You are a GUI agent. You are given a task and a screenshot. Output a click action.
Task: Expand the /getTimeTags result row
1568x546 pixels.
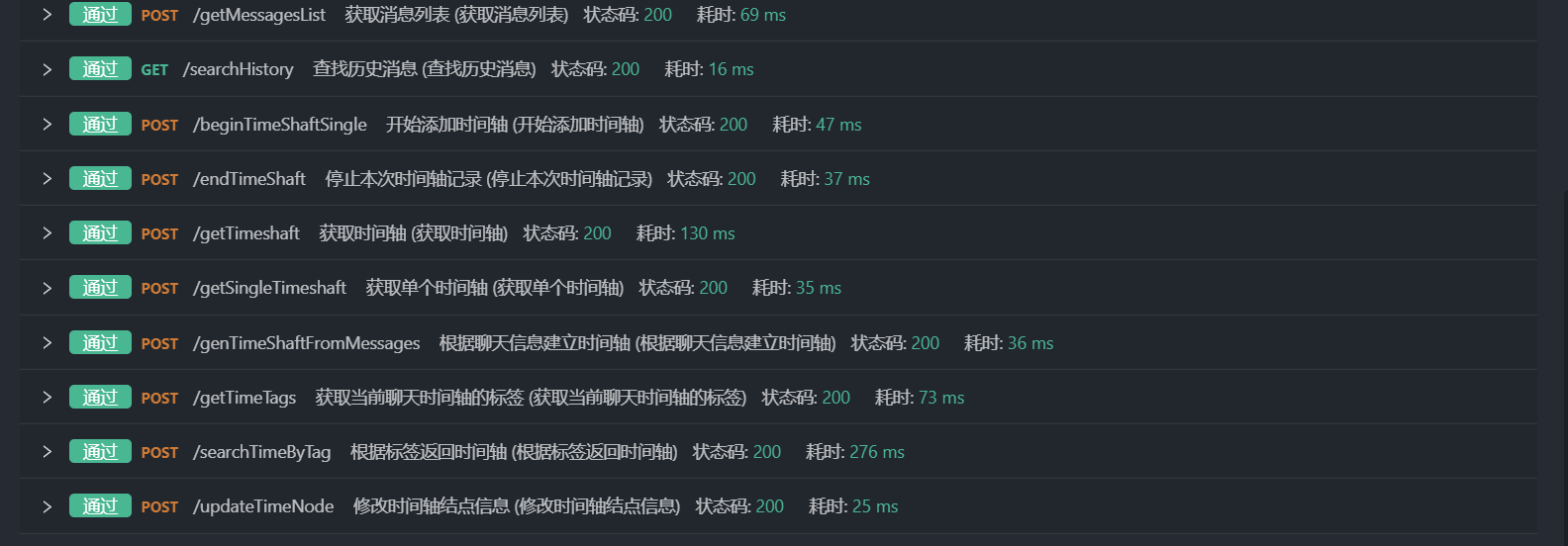pyautogui.click(x=47, y=398)
